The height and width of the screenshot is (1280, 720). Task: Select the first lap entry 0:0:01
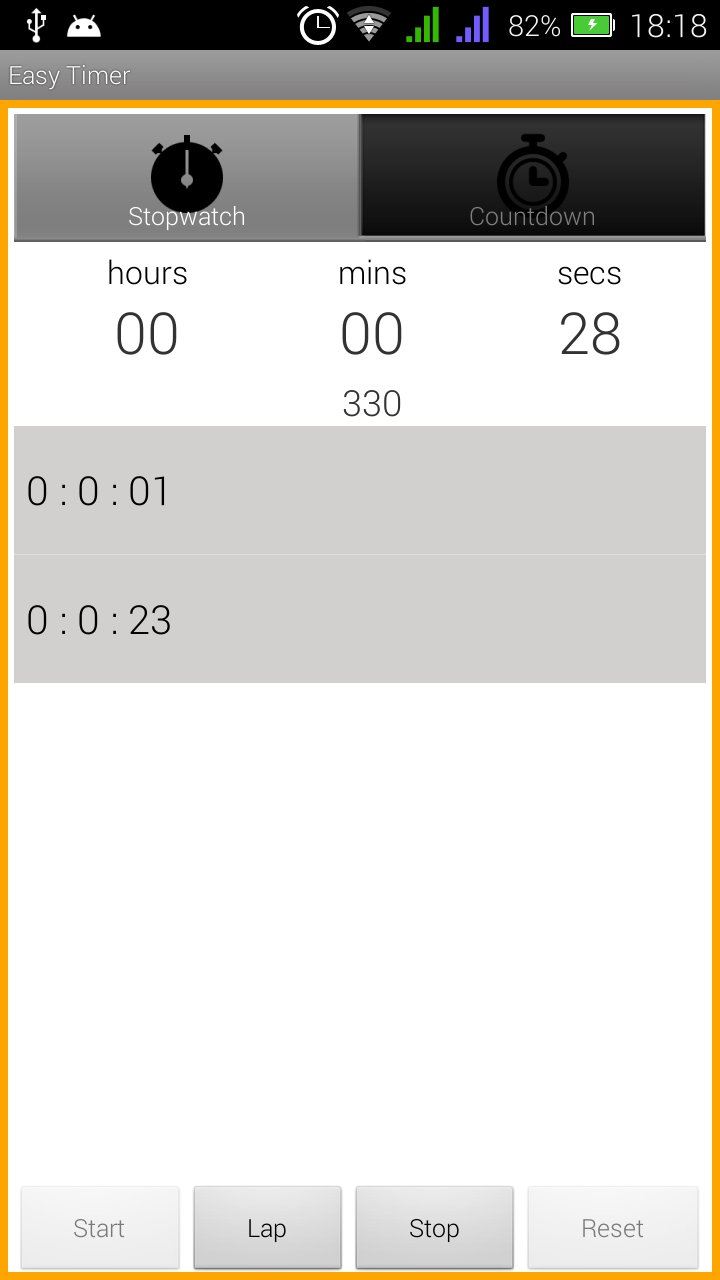coord(358,491)
